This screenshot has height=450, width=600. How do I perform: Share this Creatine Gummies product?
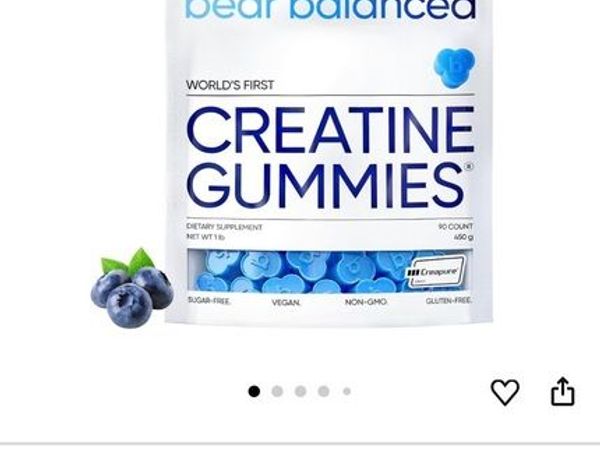[x=563, y=391]
